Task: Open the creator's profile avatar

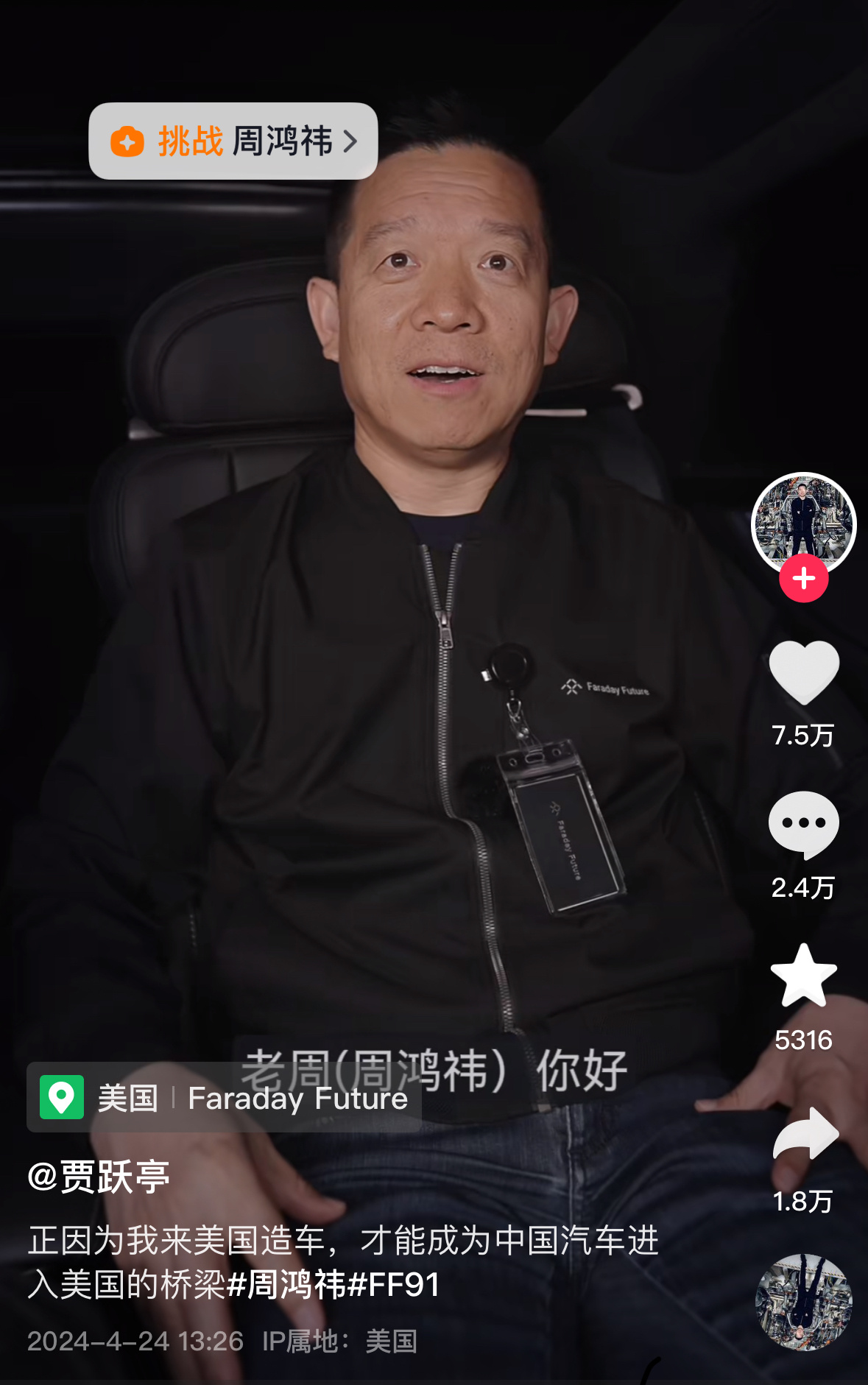Action: tap(803, 521)
